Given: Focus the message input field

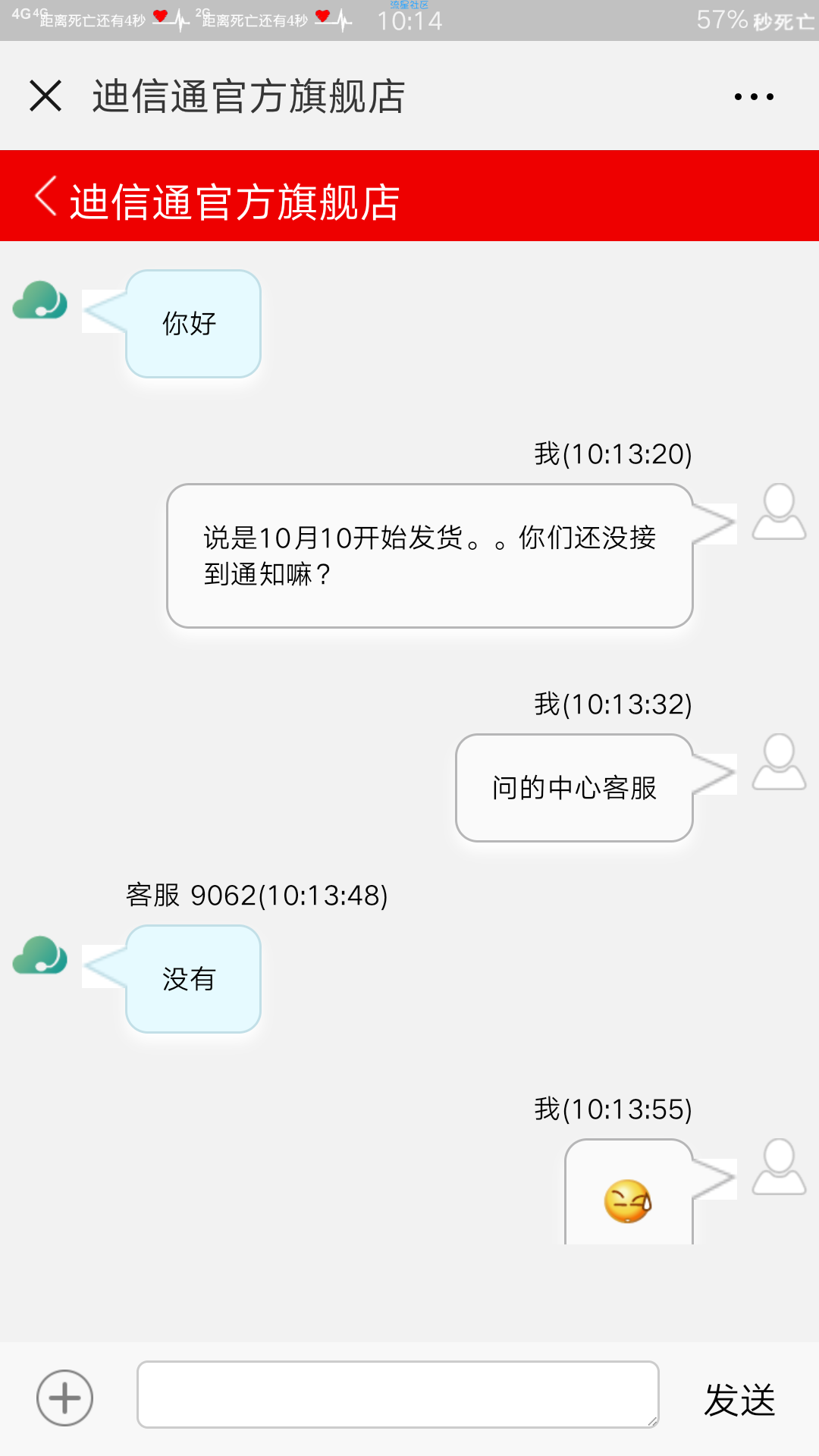Looking at the screenshot, I should tap(398, 1395).
